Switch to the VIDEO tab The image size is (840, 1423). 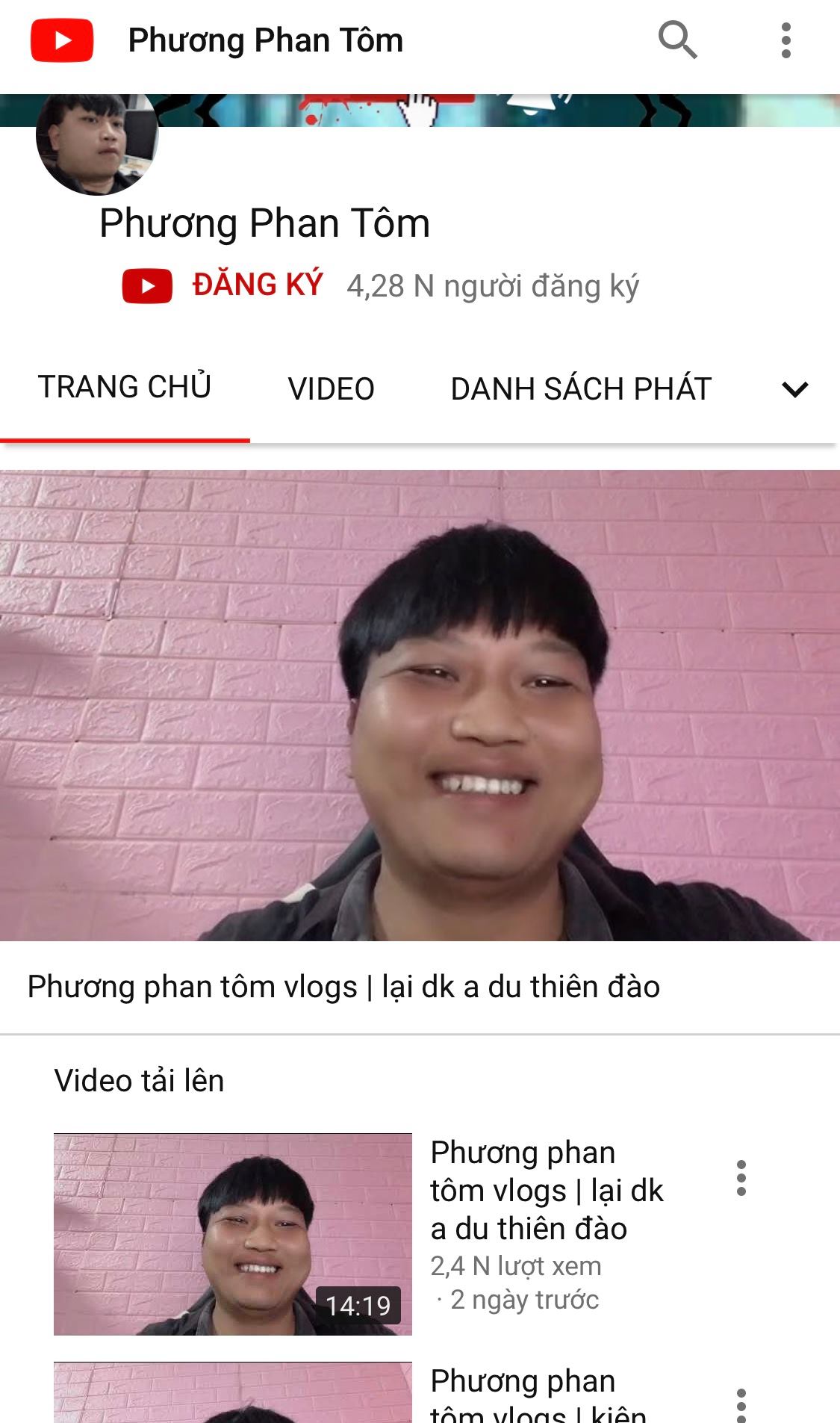[x=331, y=389]
